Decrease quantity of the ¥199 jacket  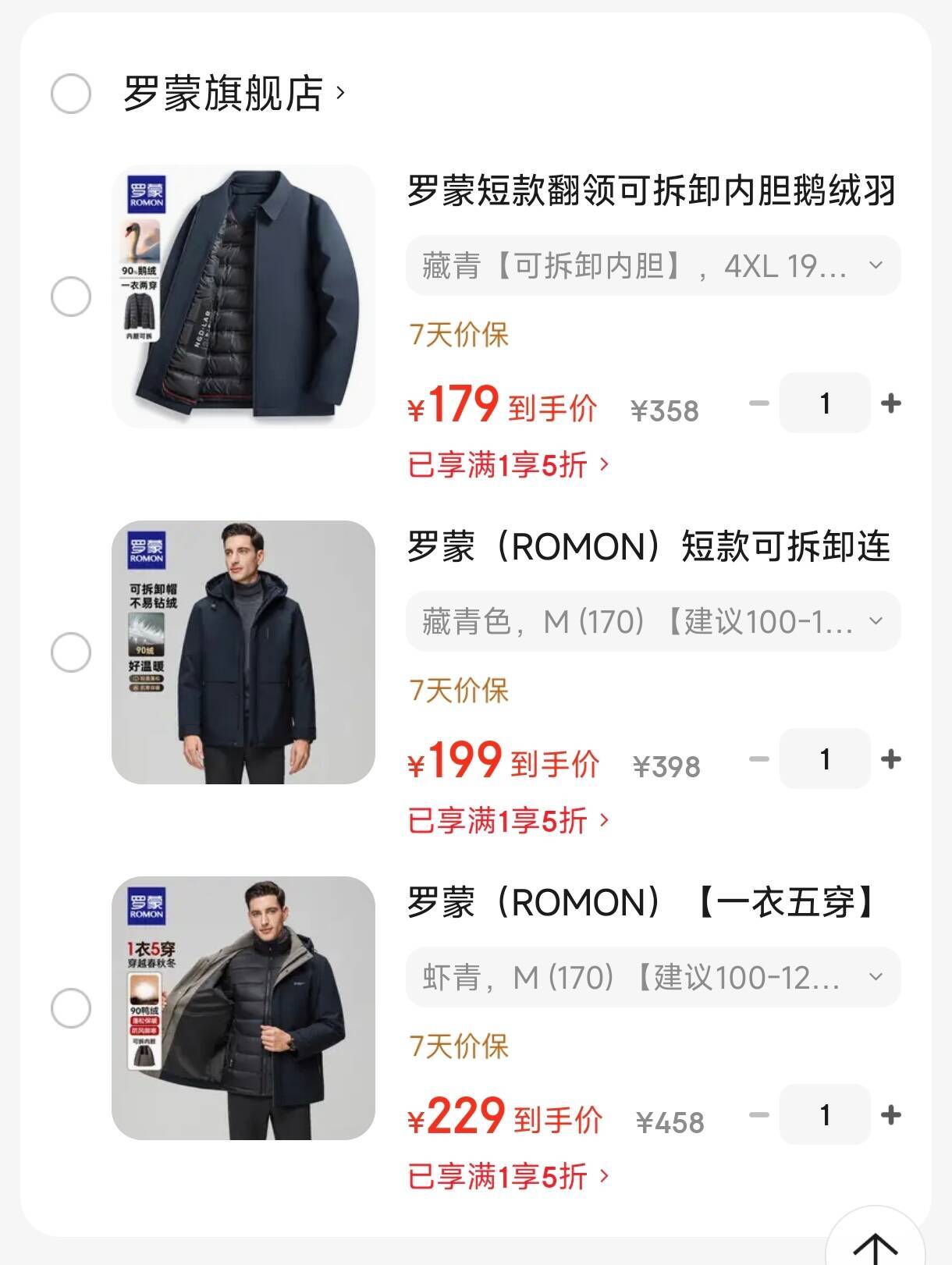[758, 759]
